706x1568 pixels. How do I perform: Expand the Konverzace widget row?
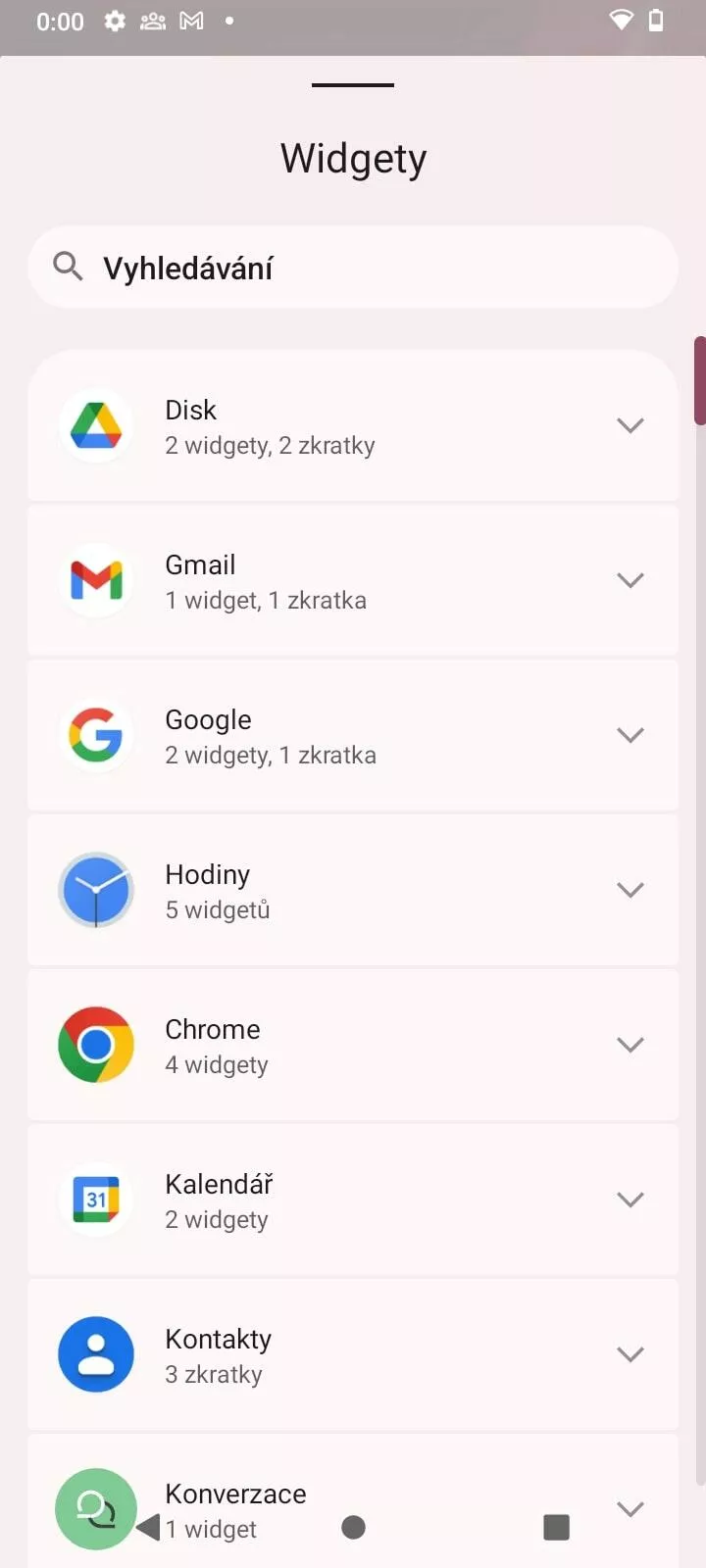coord(353,1501)
